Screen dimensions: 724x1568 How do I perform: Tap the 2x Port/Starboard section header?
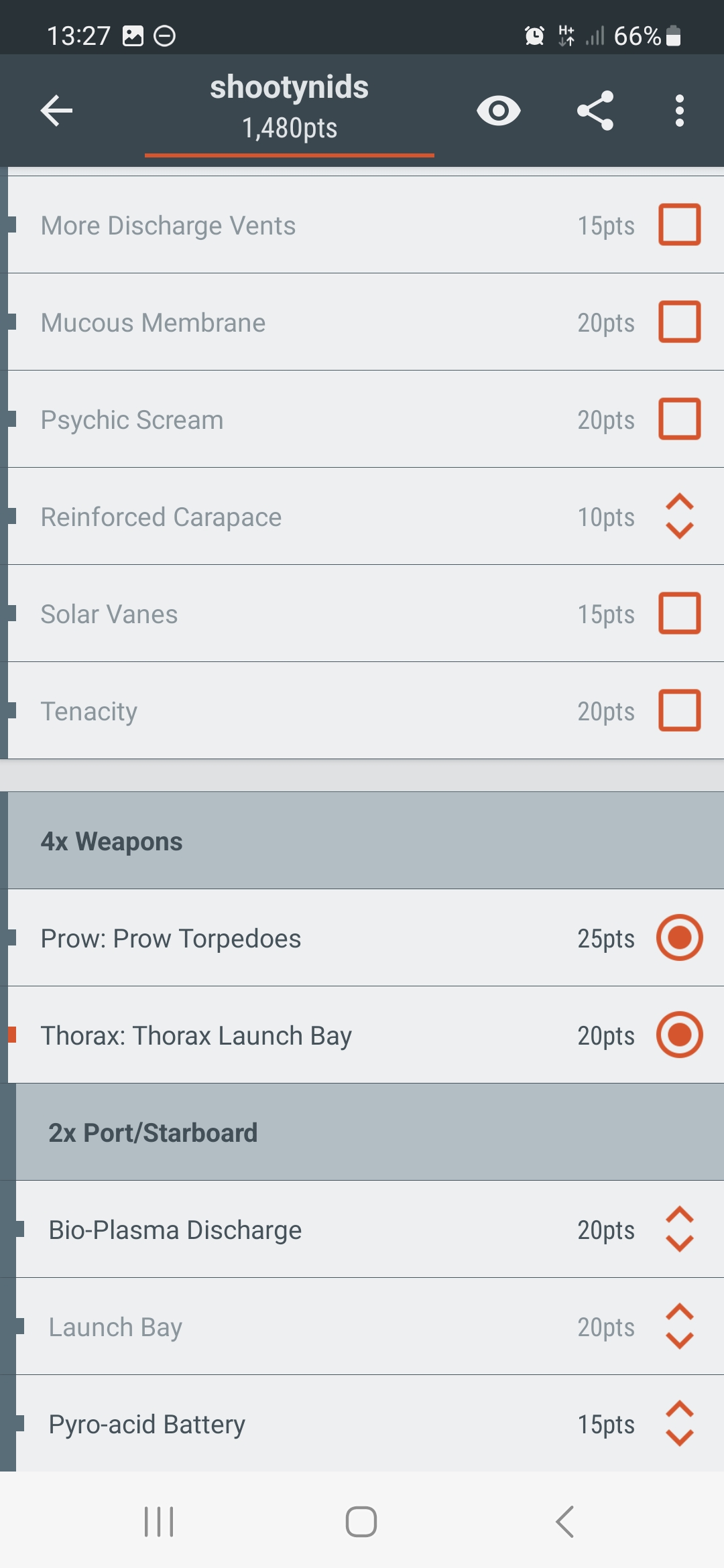pos(362,1132)
